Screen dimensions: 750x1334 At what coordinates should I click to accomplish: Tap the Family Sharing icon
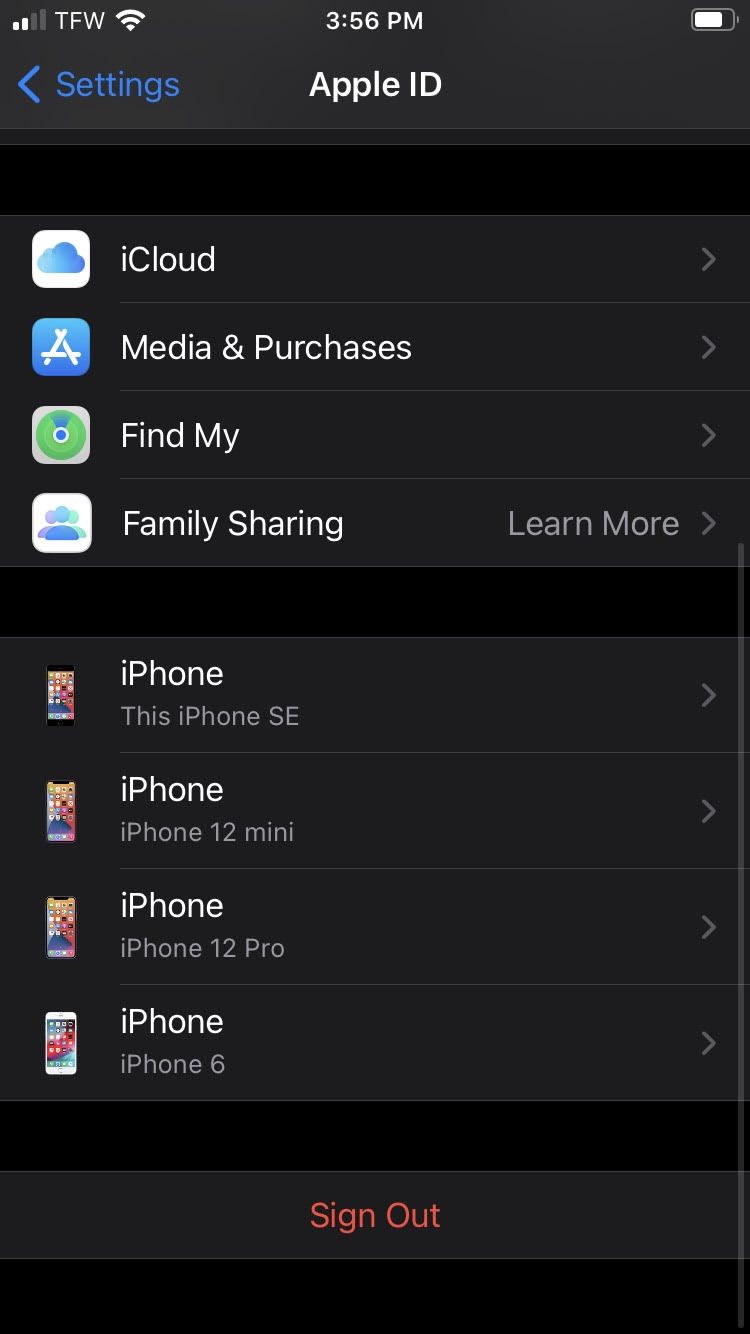[61, 523]
